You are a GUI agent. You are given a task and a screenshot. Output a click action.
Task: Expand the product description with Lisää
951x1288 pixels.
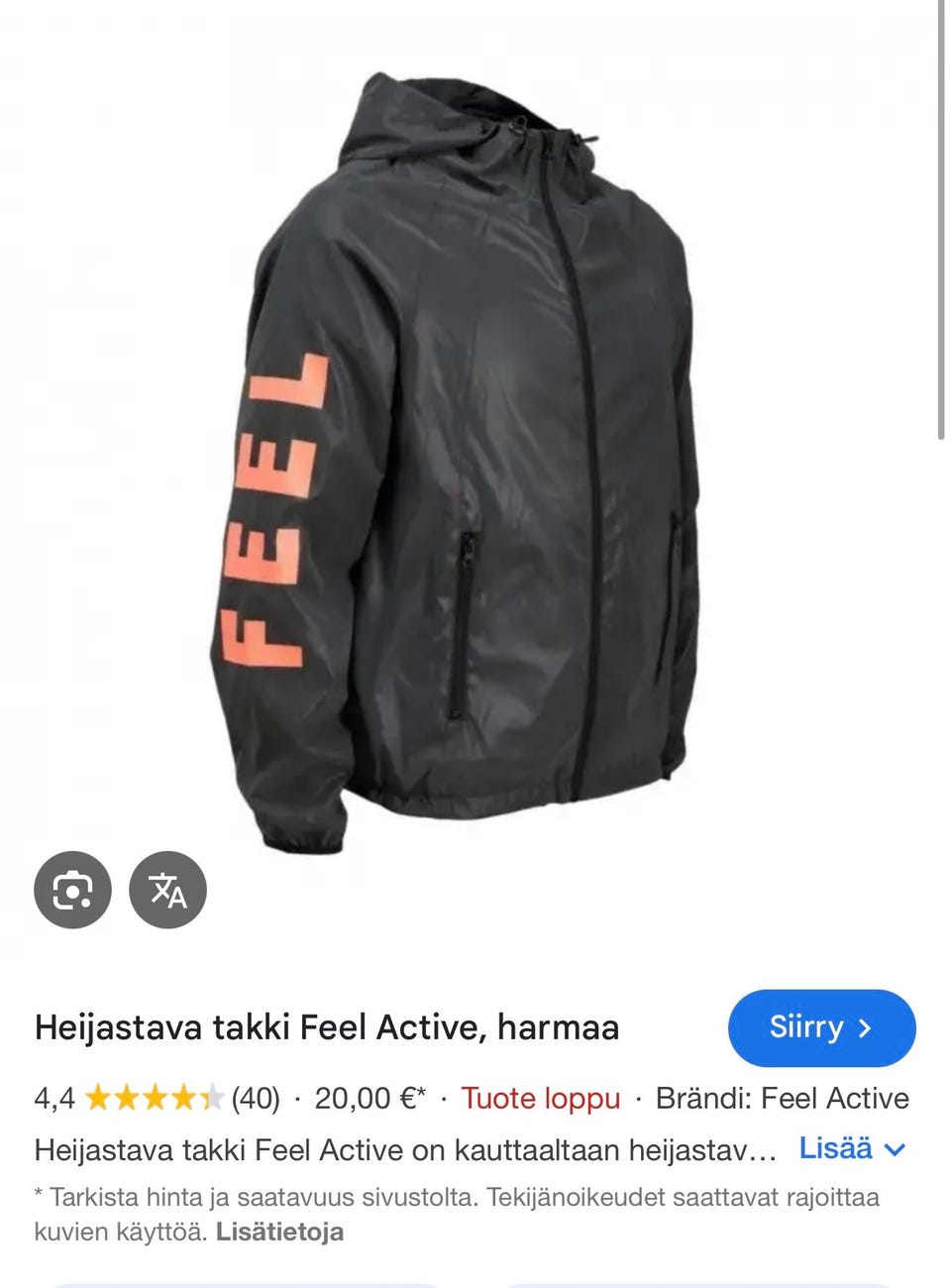pos(837,1149)
